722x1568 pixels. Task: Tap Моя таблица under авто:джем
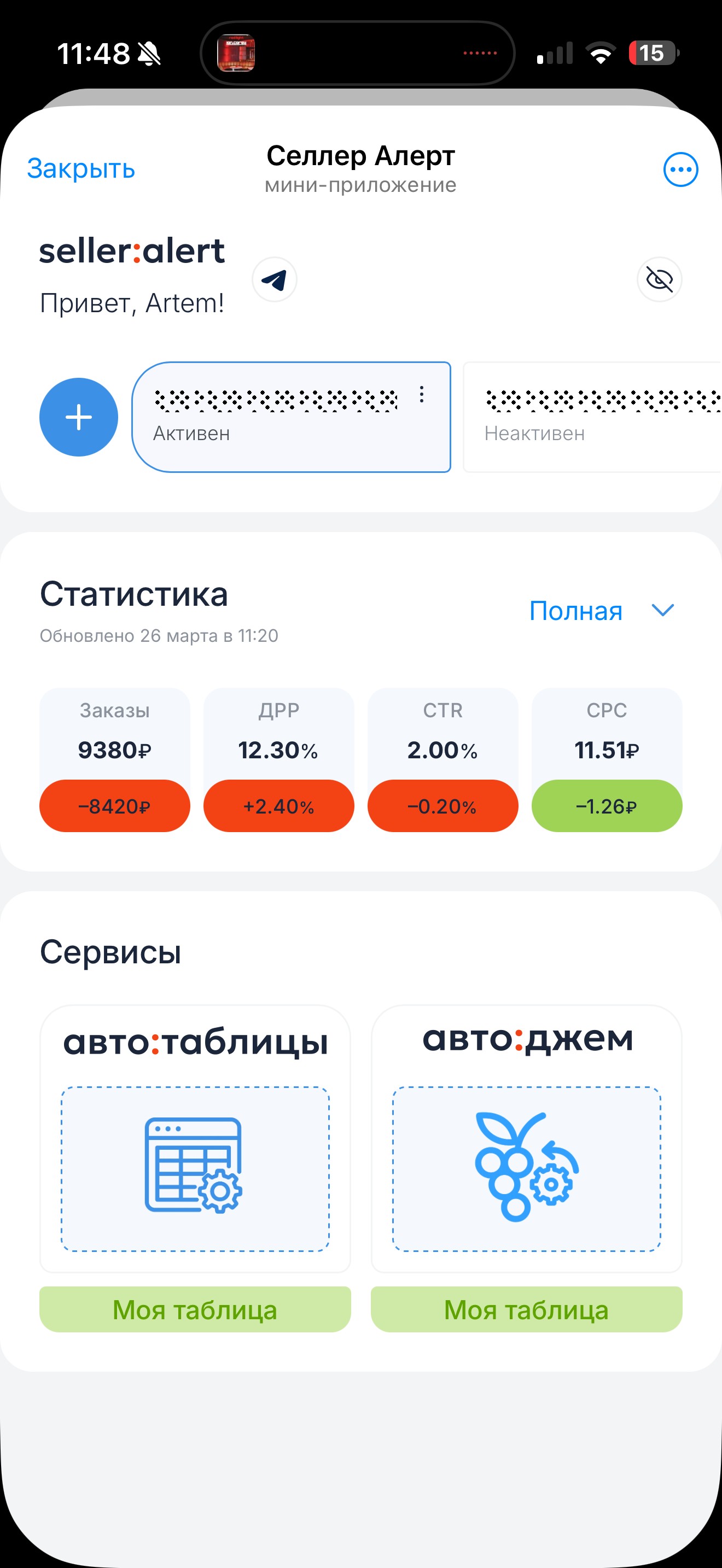click(x=527, y=1309)
